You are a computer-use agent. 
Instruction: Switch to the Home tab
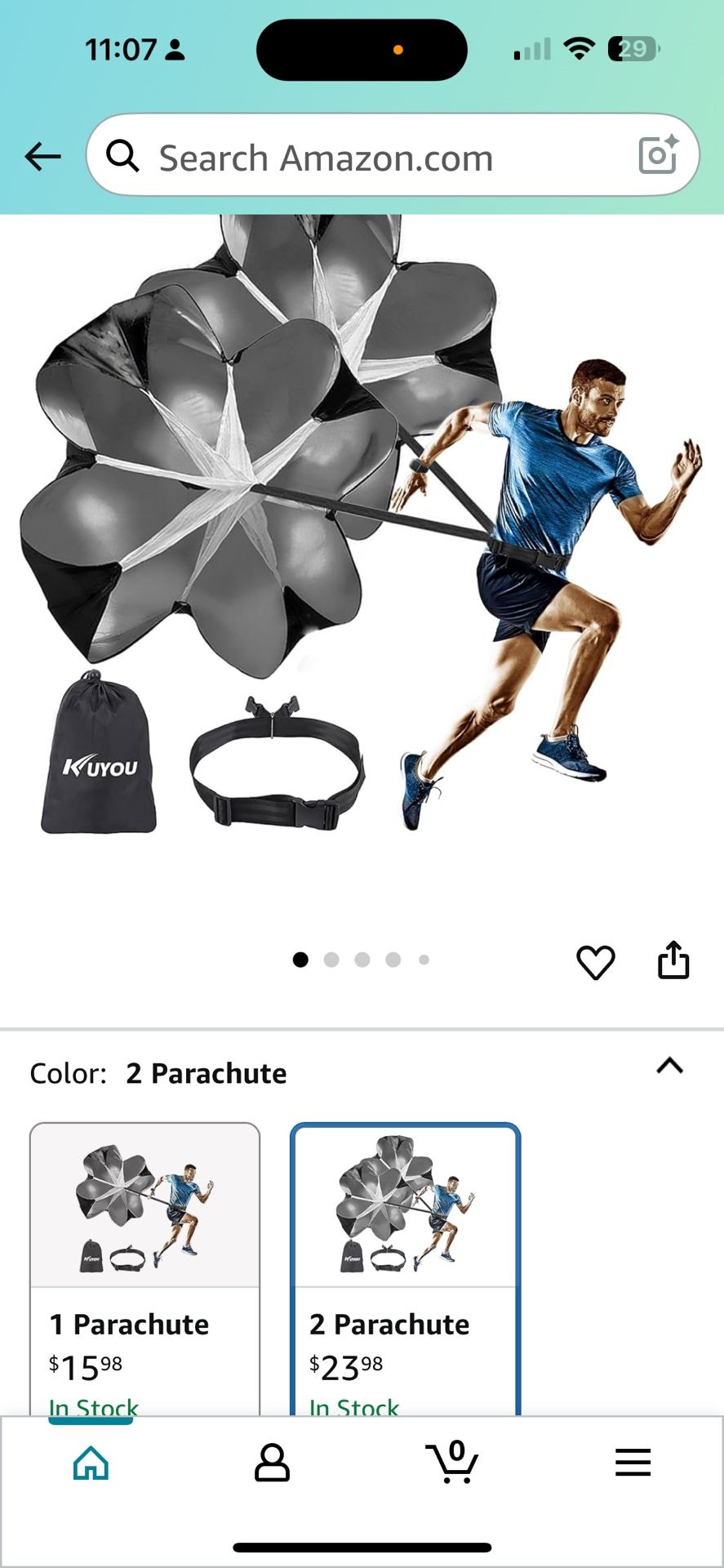(91, 1462)
